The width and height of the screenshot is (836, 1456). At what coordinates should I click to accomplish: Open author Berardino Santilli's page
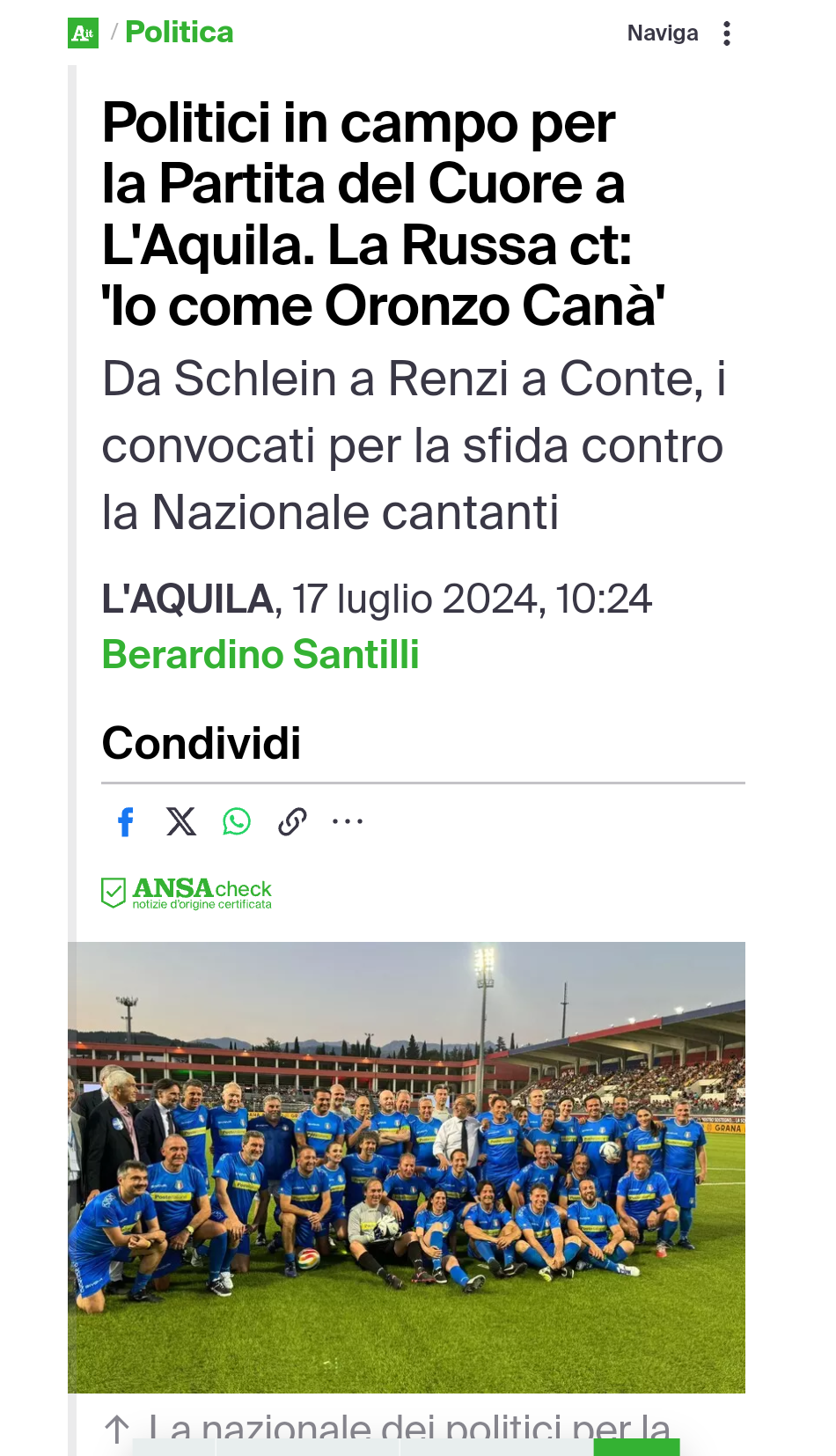click(260, 655)
